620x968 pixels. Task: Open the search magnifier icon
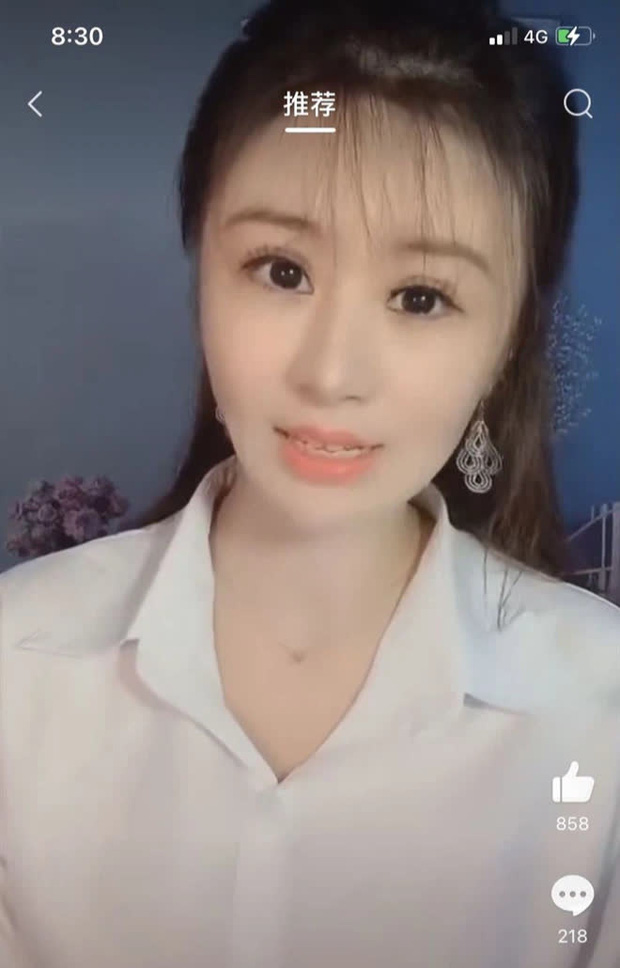click(x=578, y=104)
